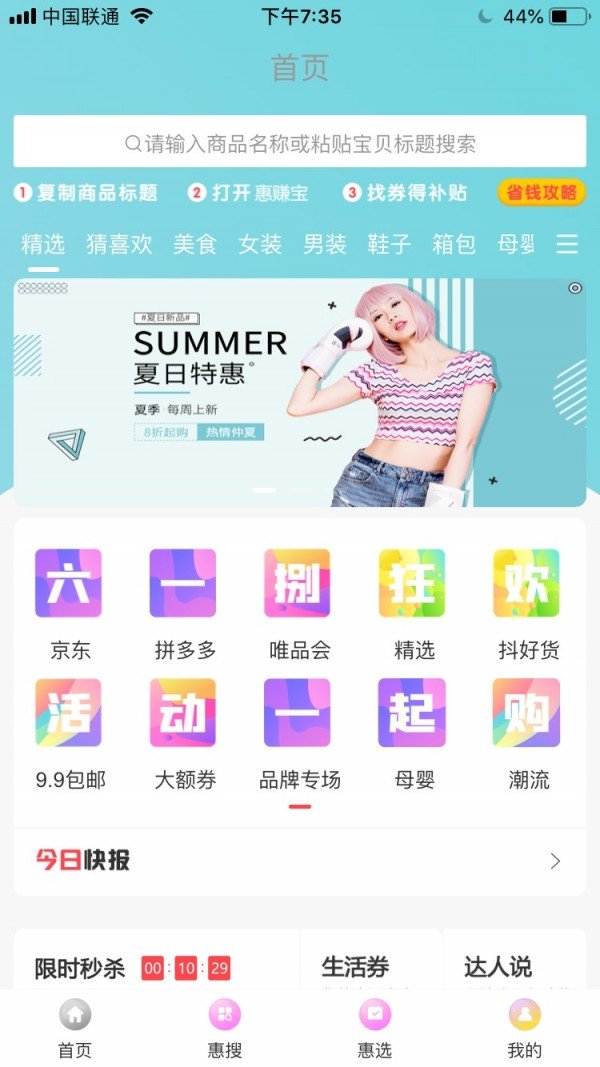Go to the 我的 profile tab
This screenshot has width=600, height=1067.
click(524, 1028)
